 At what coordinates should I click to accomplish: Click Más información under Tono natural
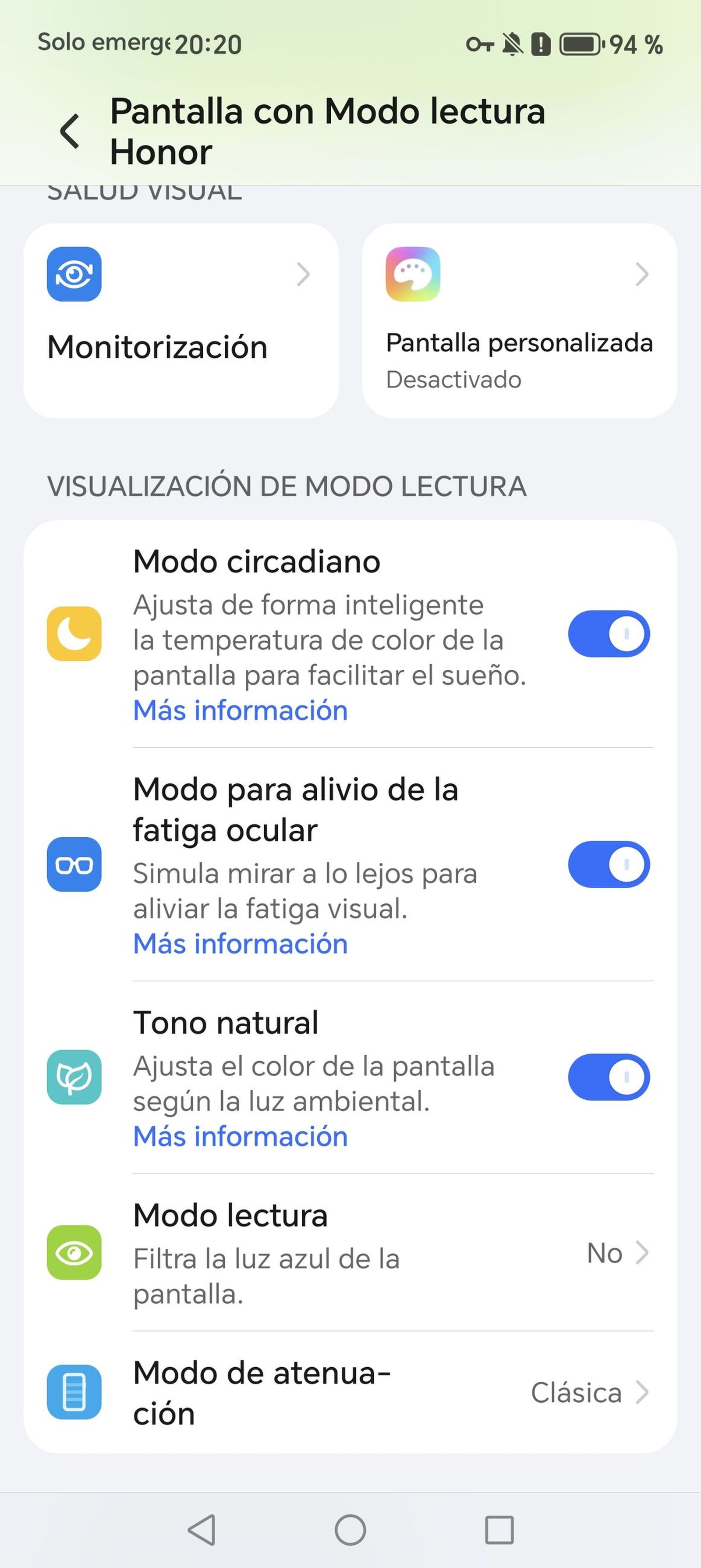click(x=240, y=1136)
